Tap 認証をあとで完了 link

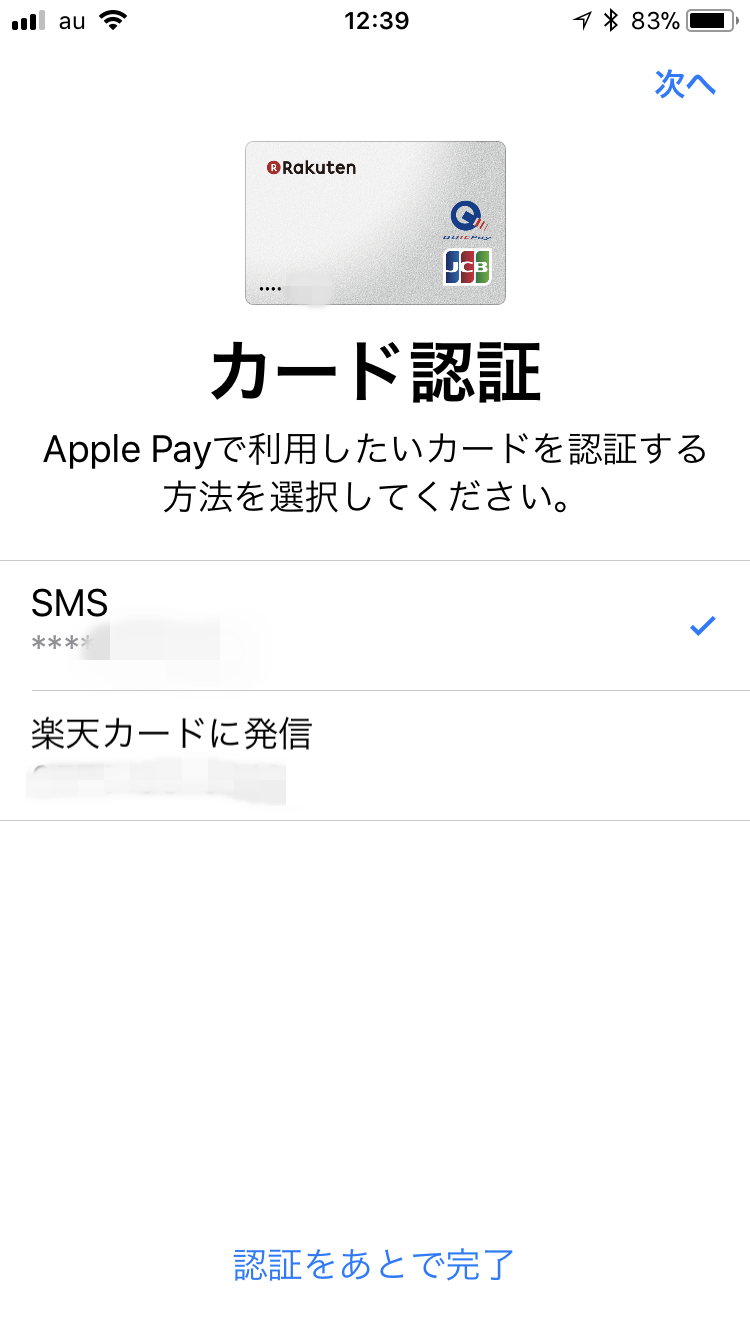point(374,1265)
